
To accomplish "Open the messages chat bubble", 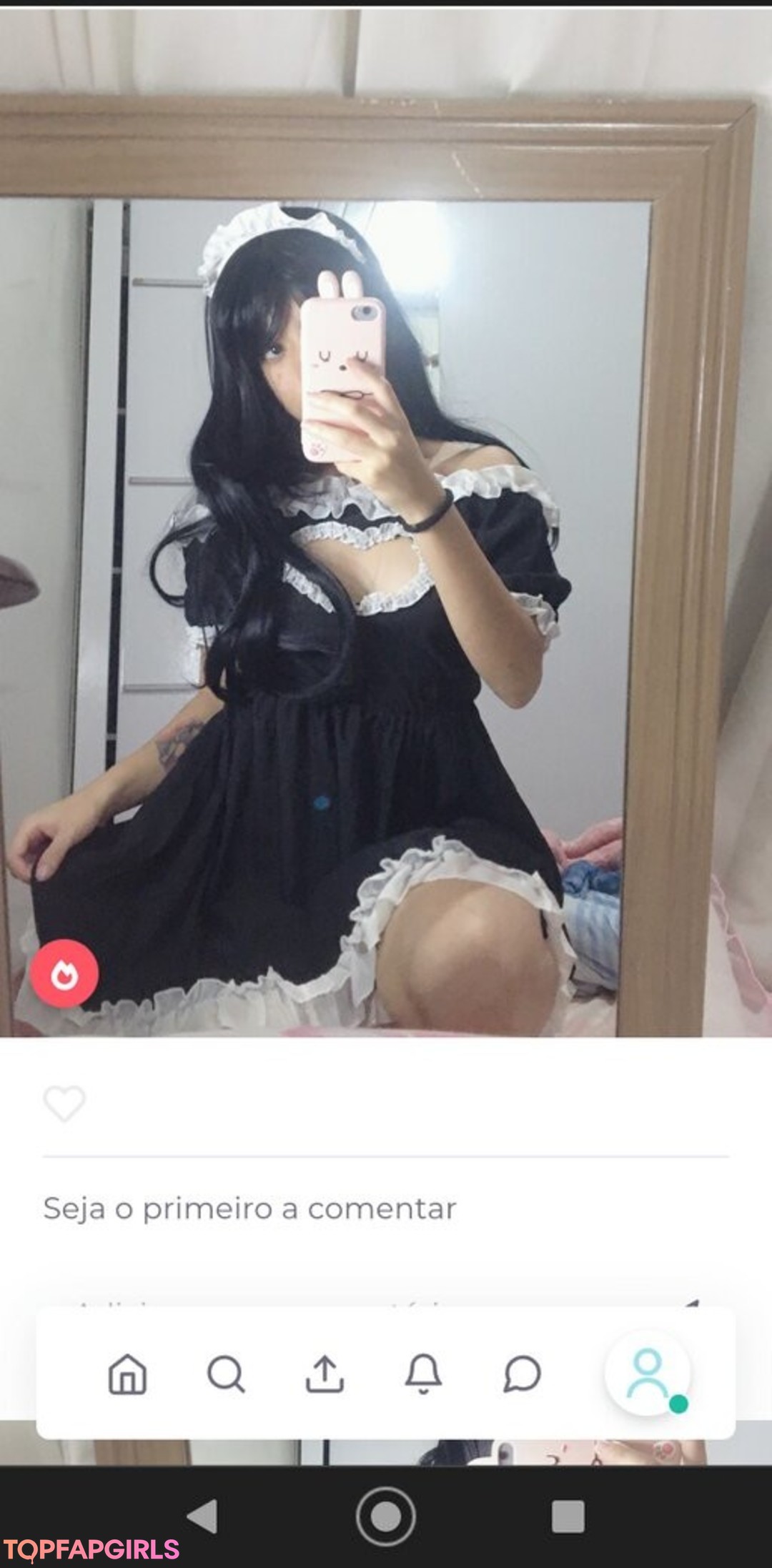I will coord(522,1374).
